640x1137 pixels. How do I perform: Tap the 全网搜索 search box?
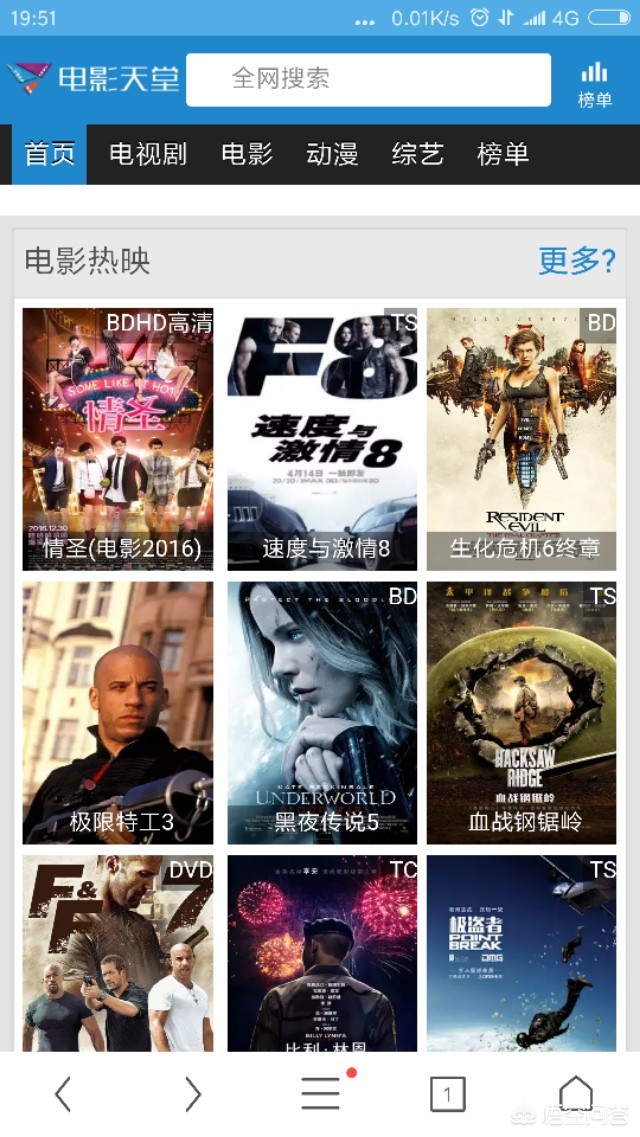pyautogui.click(x=368, y=79)
